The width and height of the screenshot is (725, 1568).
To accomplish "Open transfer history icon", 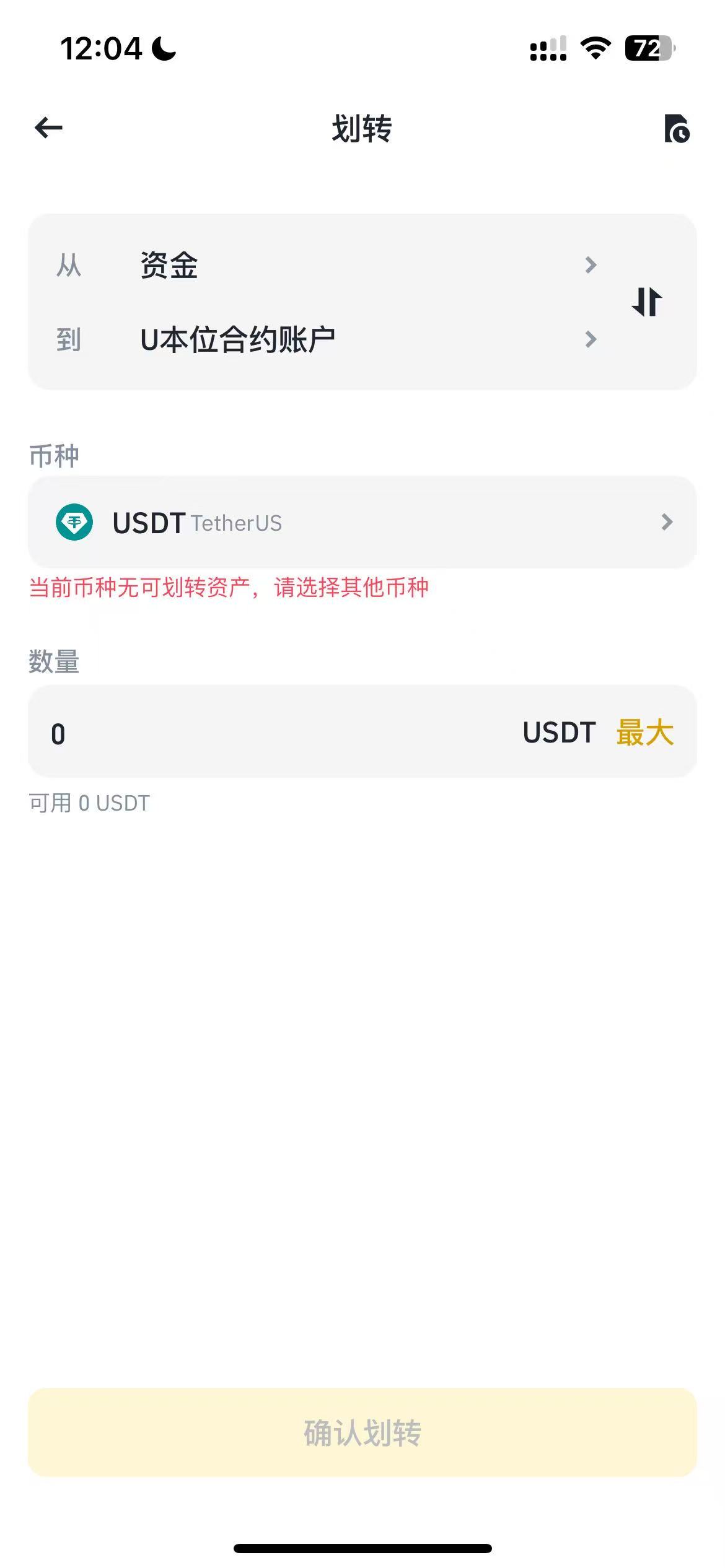I will tap(676, 129).
